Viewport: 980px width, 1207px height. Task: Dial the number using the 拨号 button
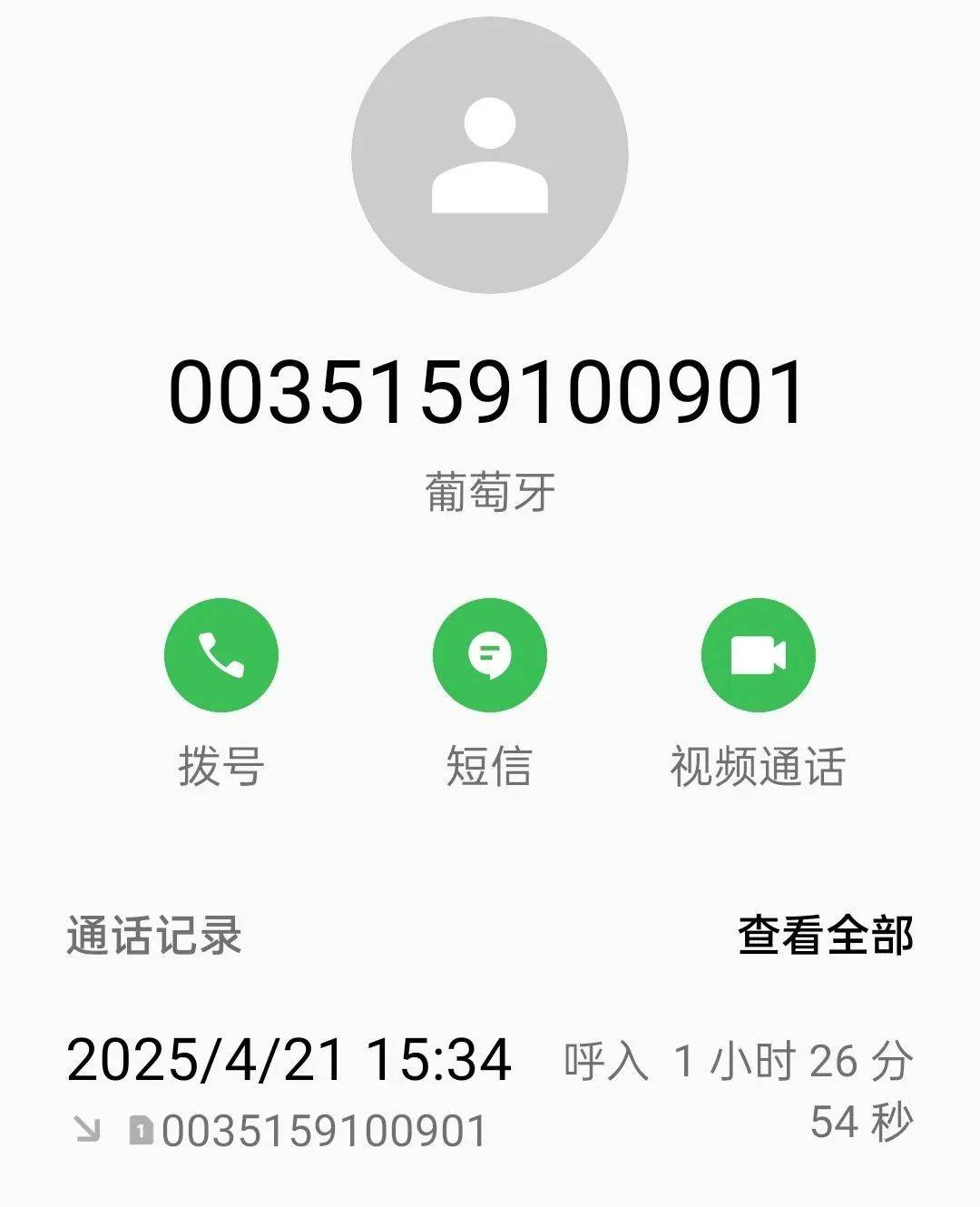coord(220,655)
